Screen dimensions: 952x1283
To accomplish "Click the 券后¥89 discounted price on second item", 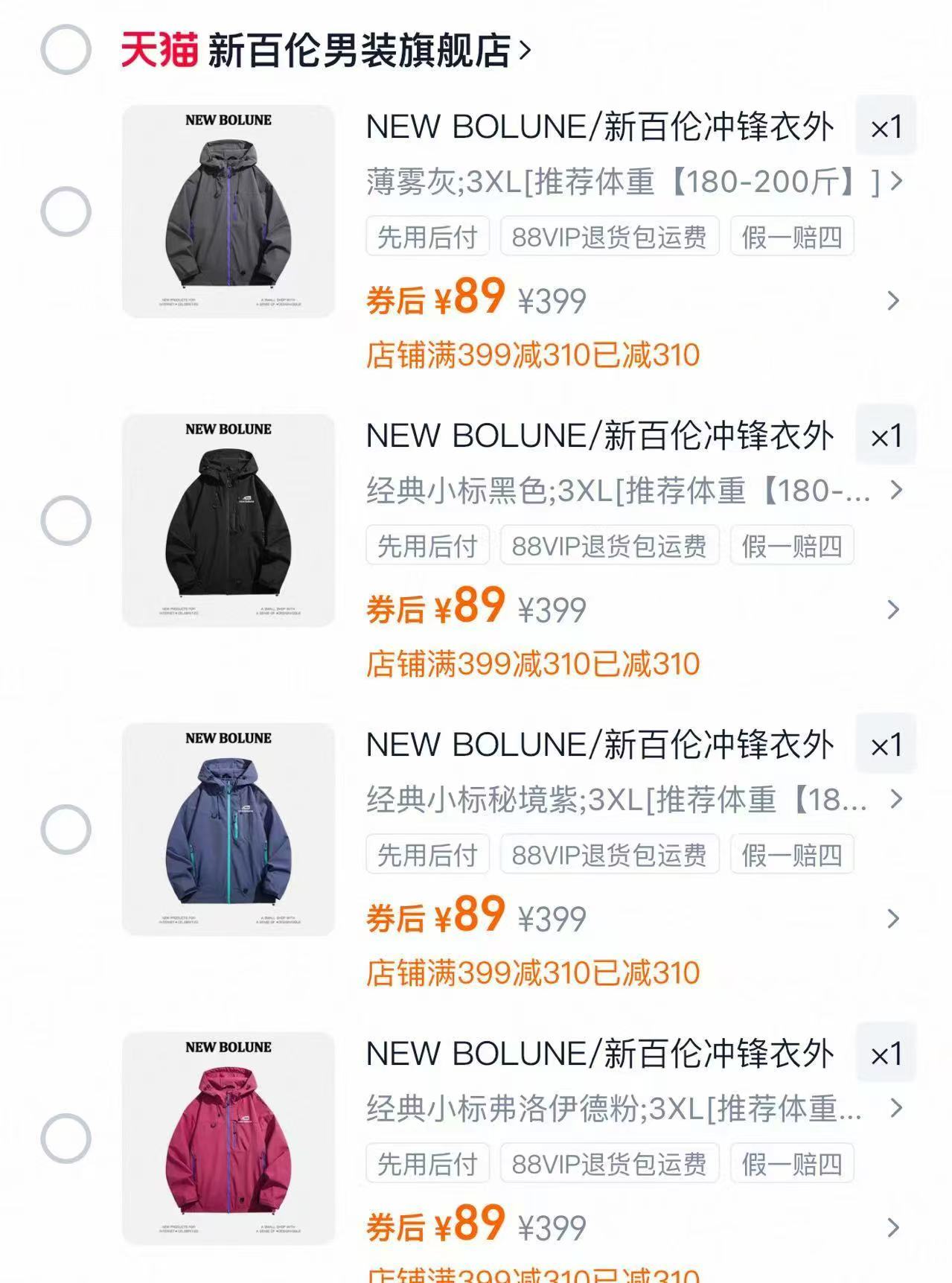I will tap(435, 608).
